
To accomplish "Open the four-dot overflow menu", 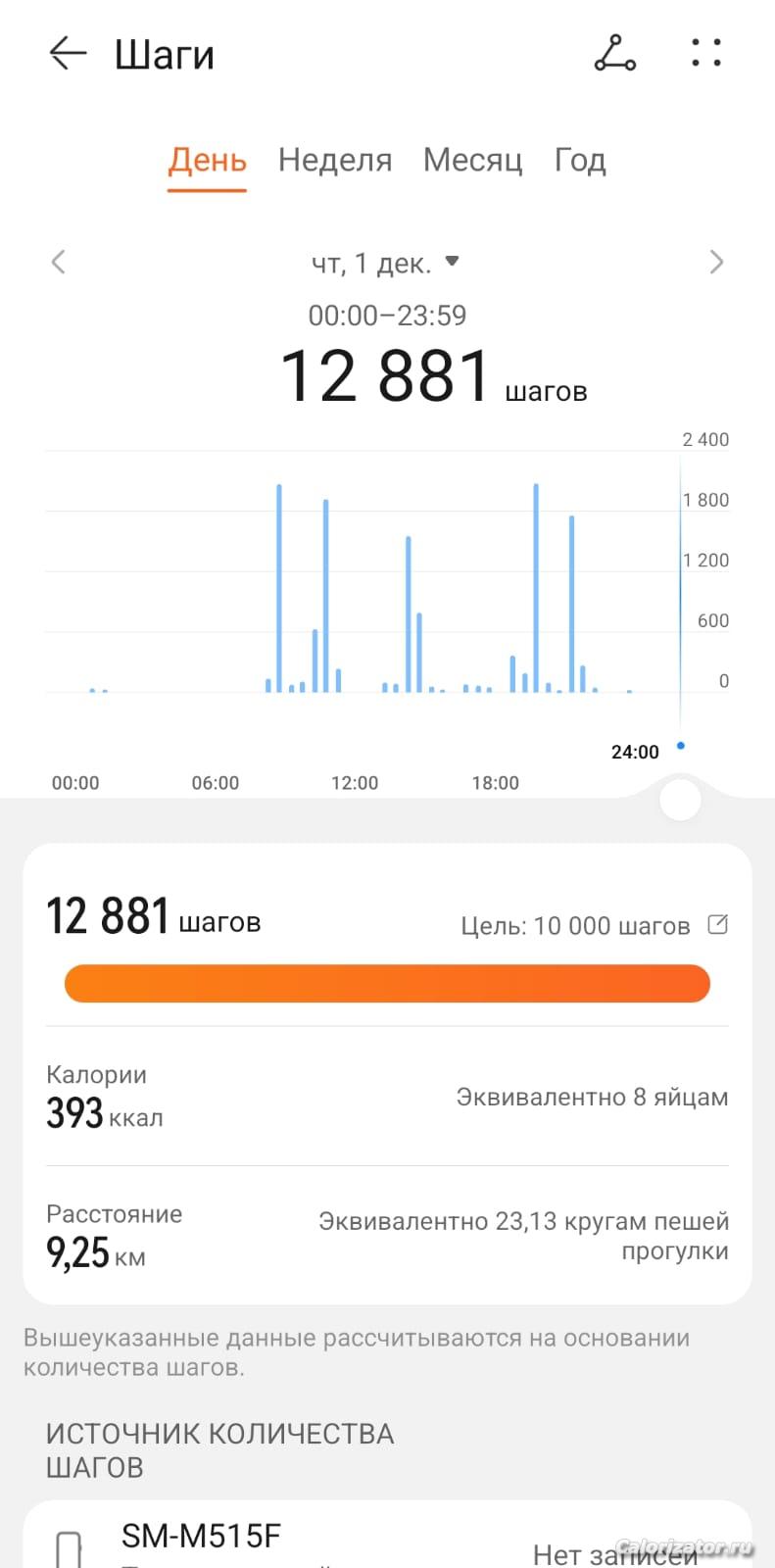I will 705,54.
